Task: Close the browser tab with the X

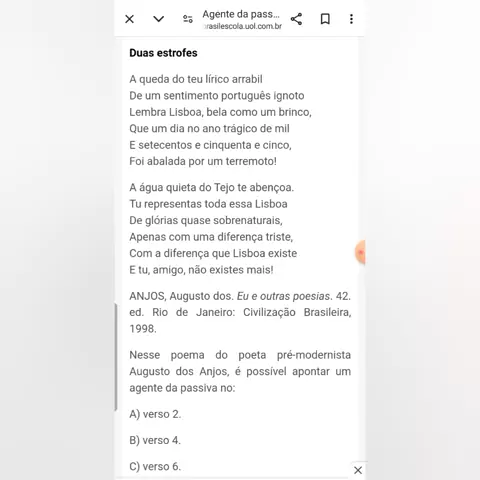Action: (129, 19)
